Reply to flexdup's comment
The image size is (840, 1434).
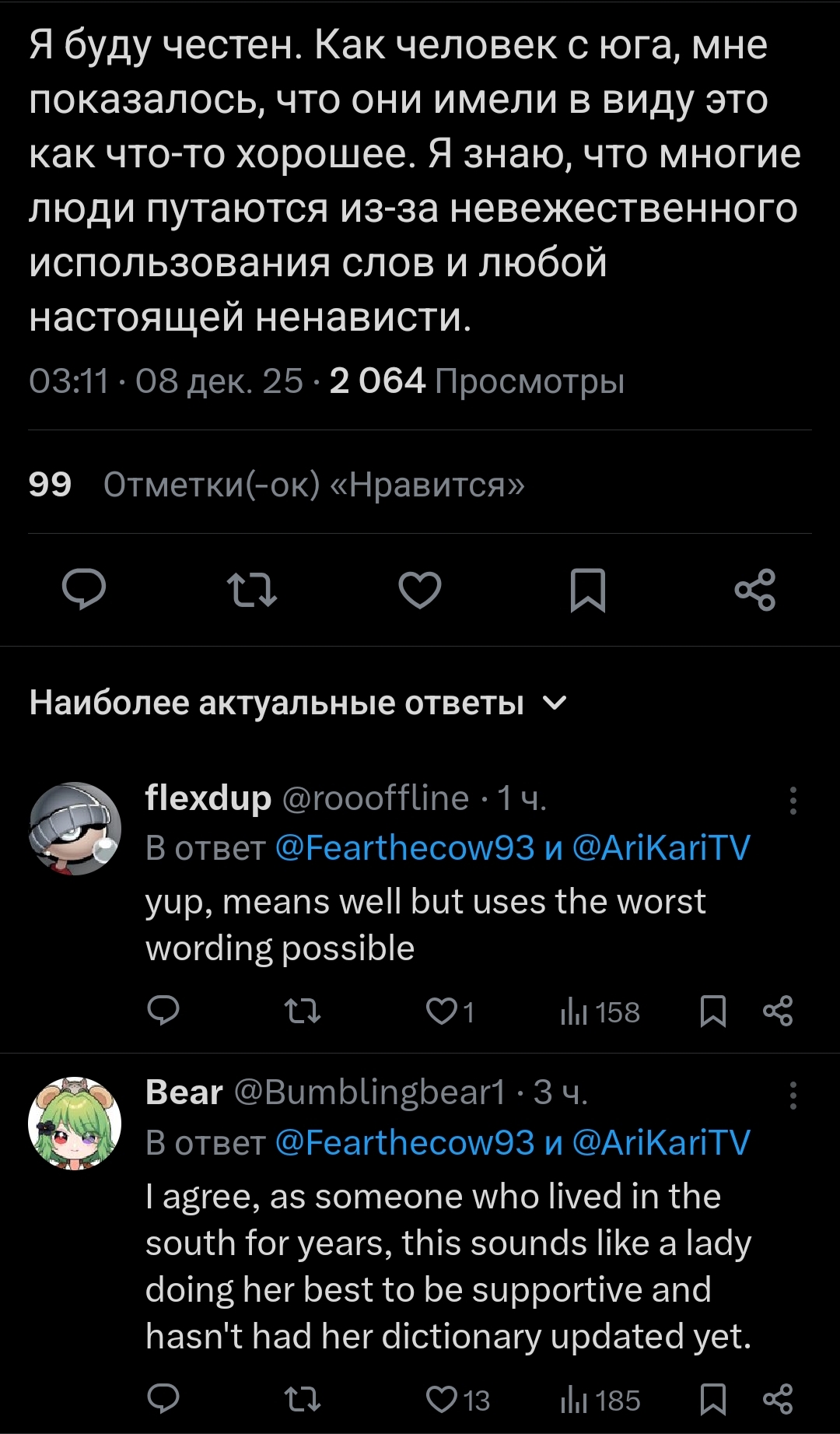163,1011
